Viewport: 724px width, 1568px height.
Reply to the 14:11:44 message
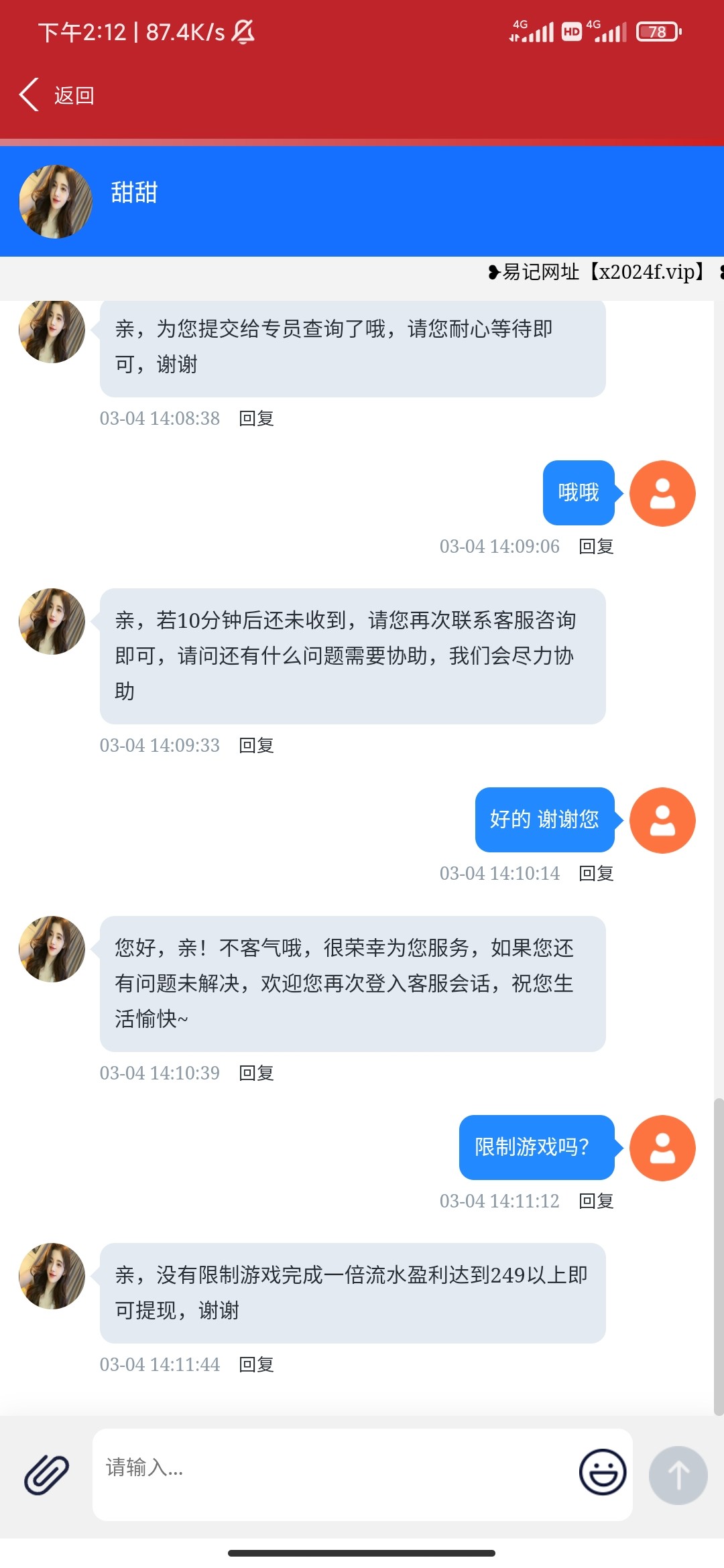tap(257, 1364)
